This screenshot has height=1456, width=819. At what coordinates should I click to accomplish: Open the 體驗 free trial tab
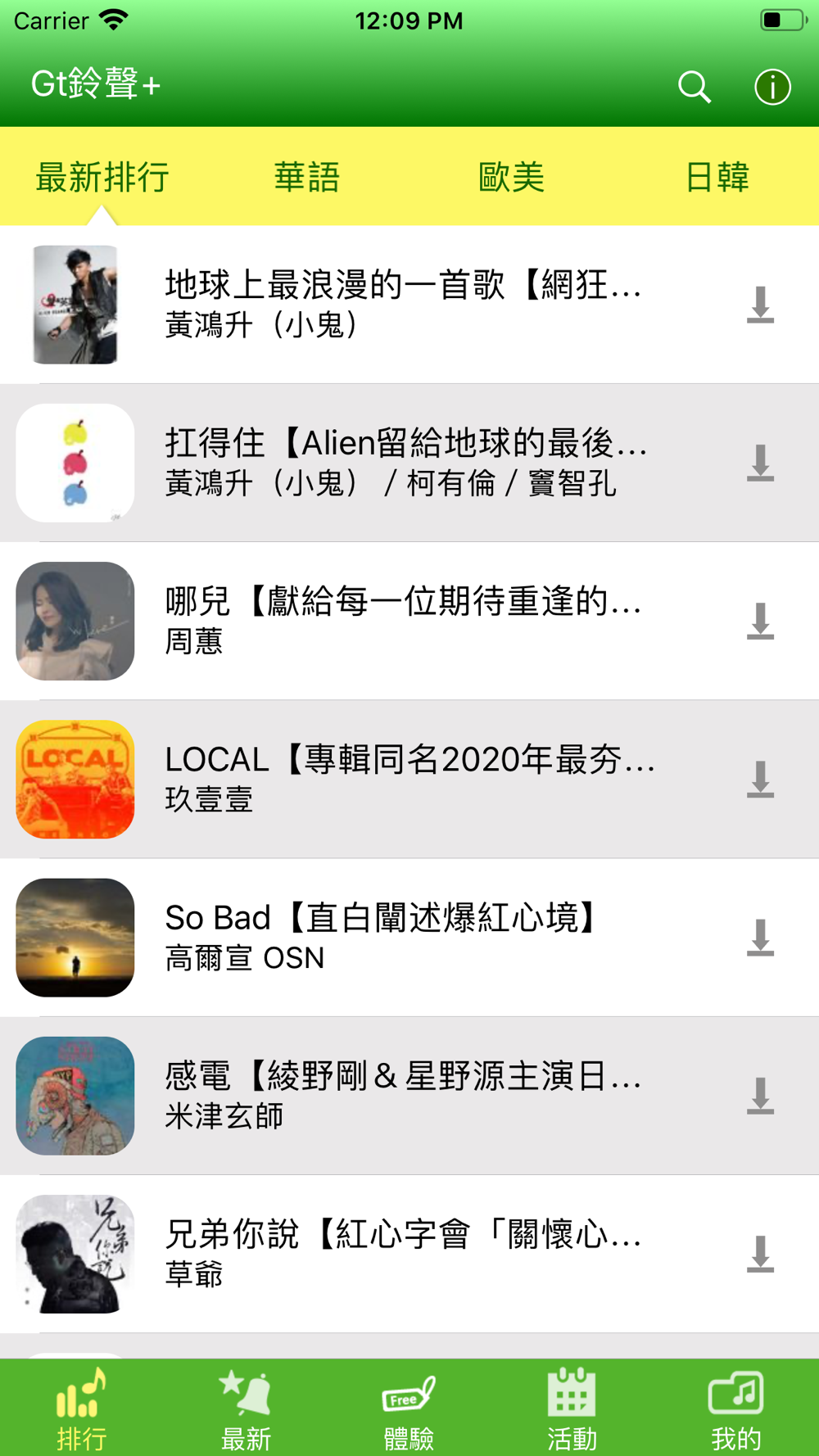(x=409, y=1409)
